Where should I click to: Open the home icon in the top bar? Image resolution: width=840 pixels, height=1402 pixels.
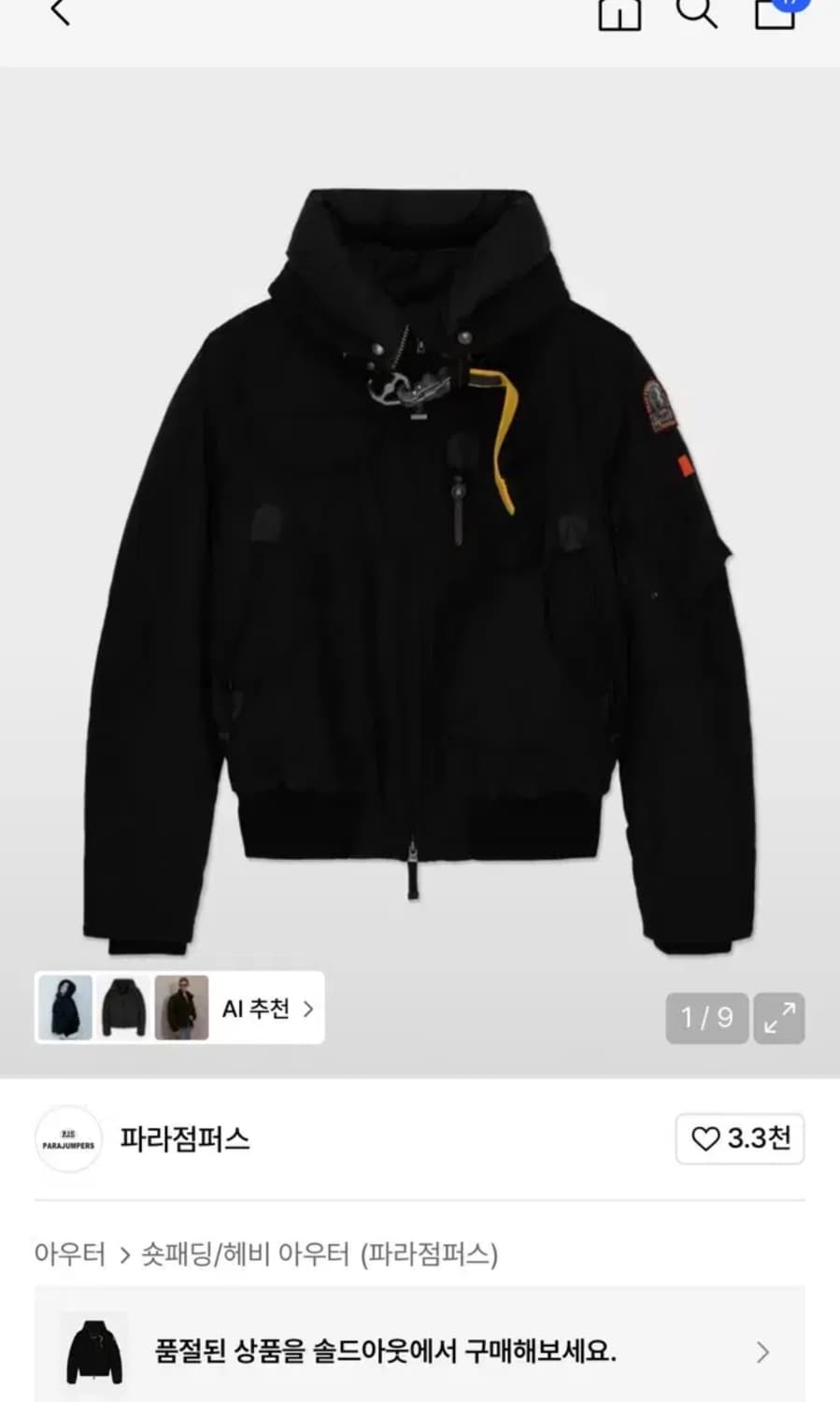click(x=618, y=14)
